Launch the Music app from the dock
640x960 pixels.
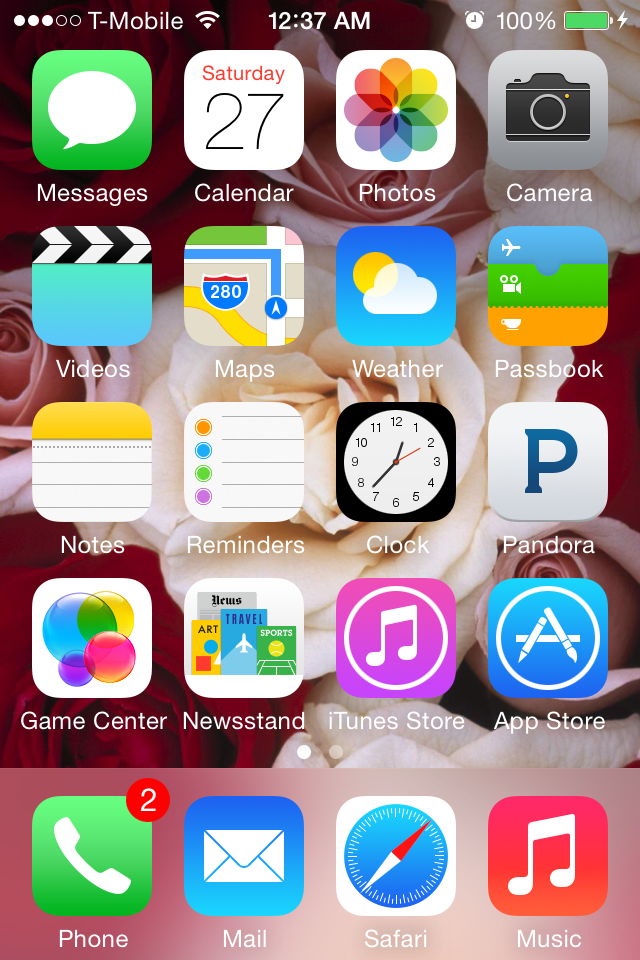548,856
